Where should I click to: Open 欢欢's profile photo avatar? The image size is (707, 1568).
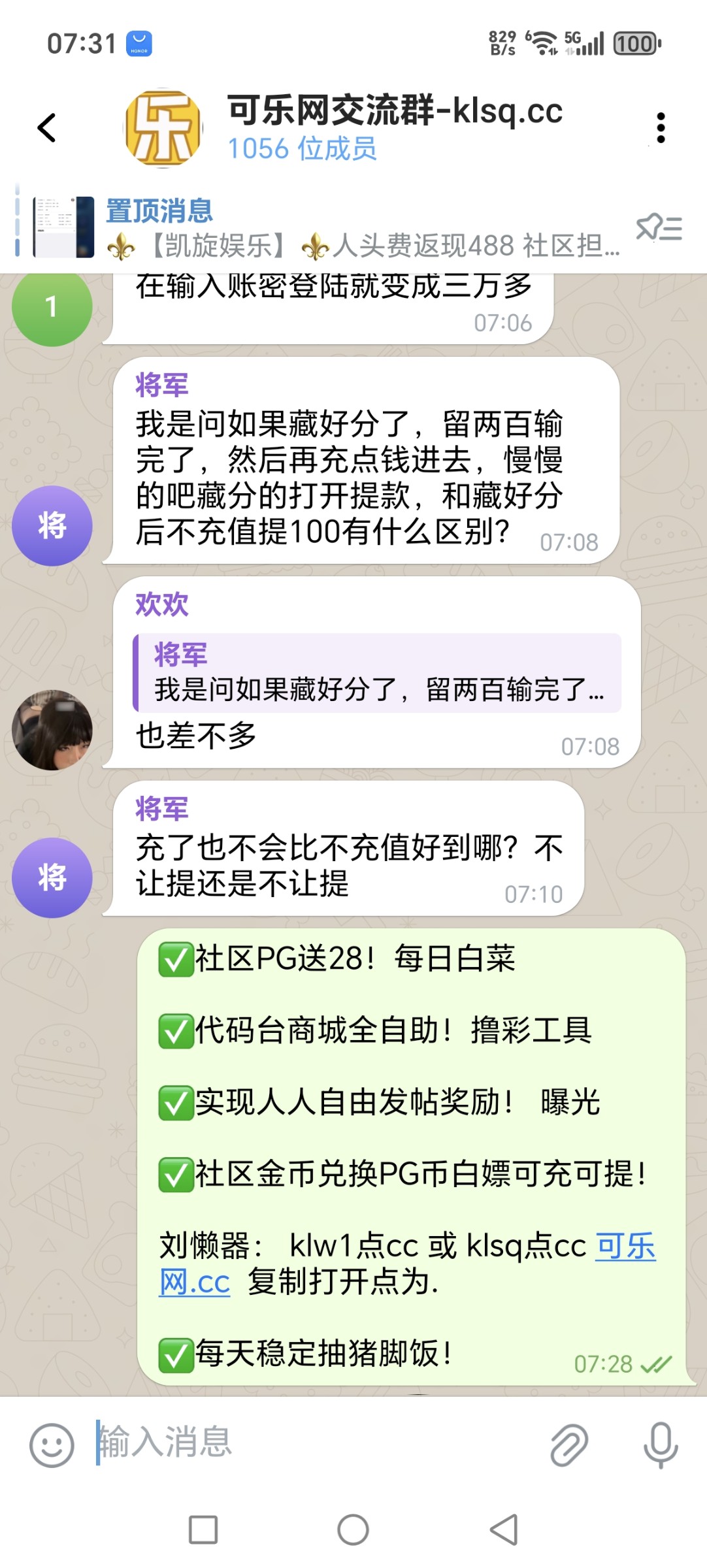pos(52,729)
